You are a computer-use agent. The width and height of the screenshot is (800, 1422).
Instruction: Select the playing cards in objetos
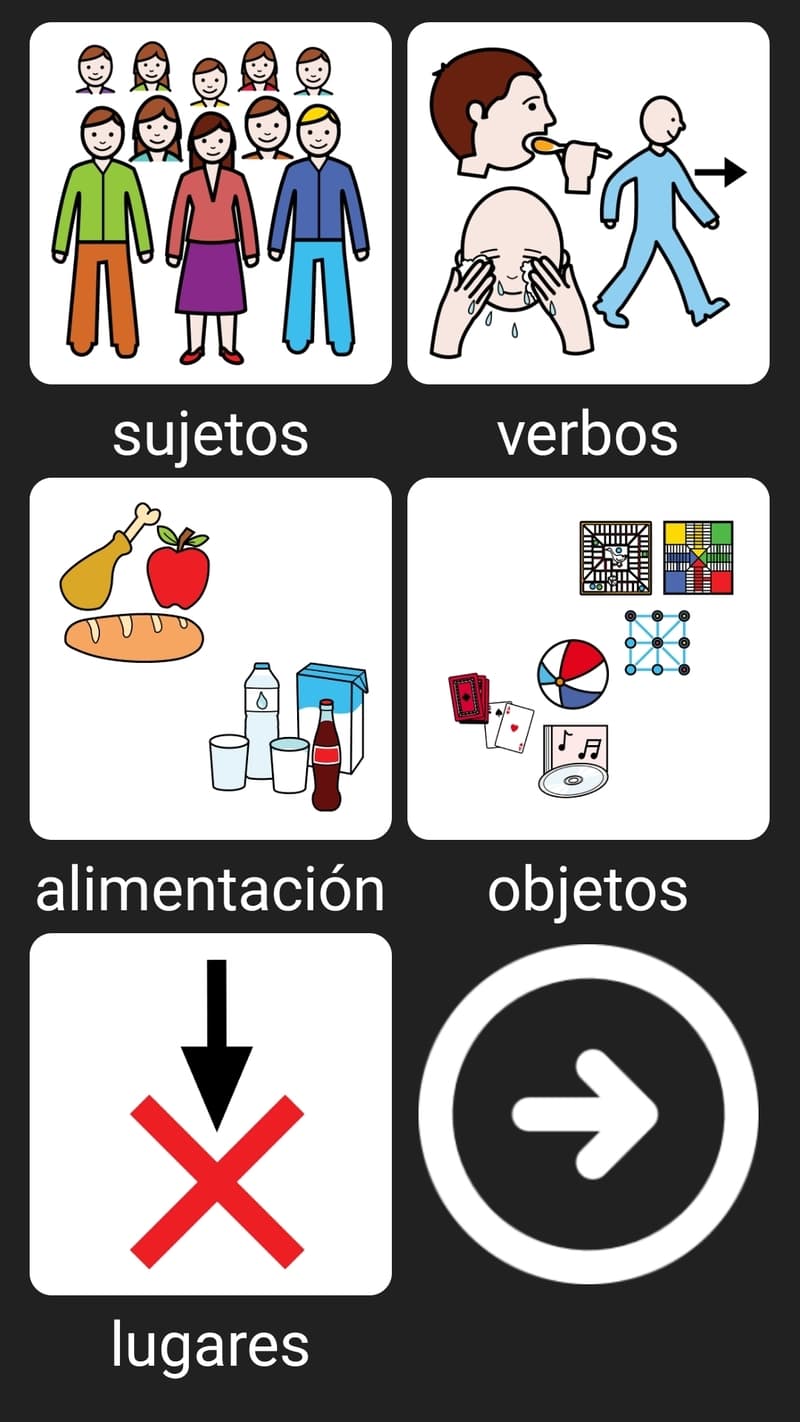coord(490,710)
